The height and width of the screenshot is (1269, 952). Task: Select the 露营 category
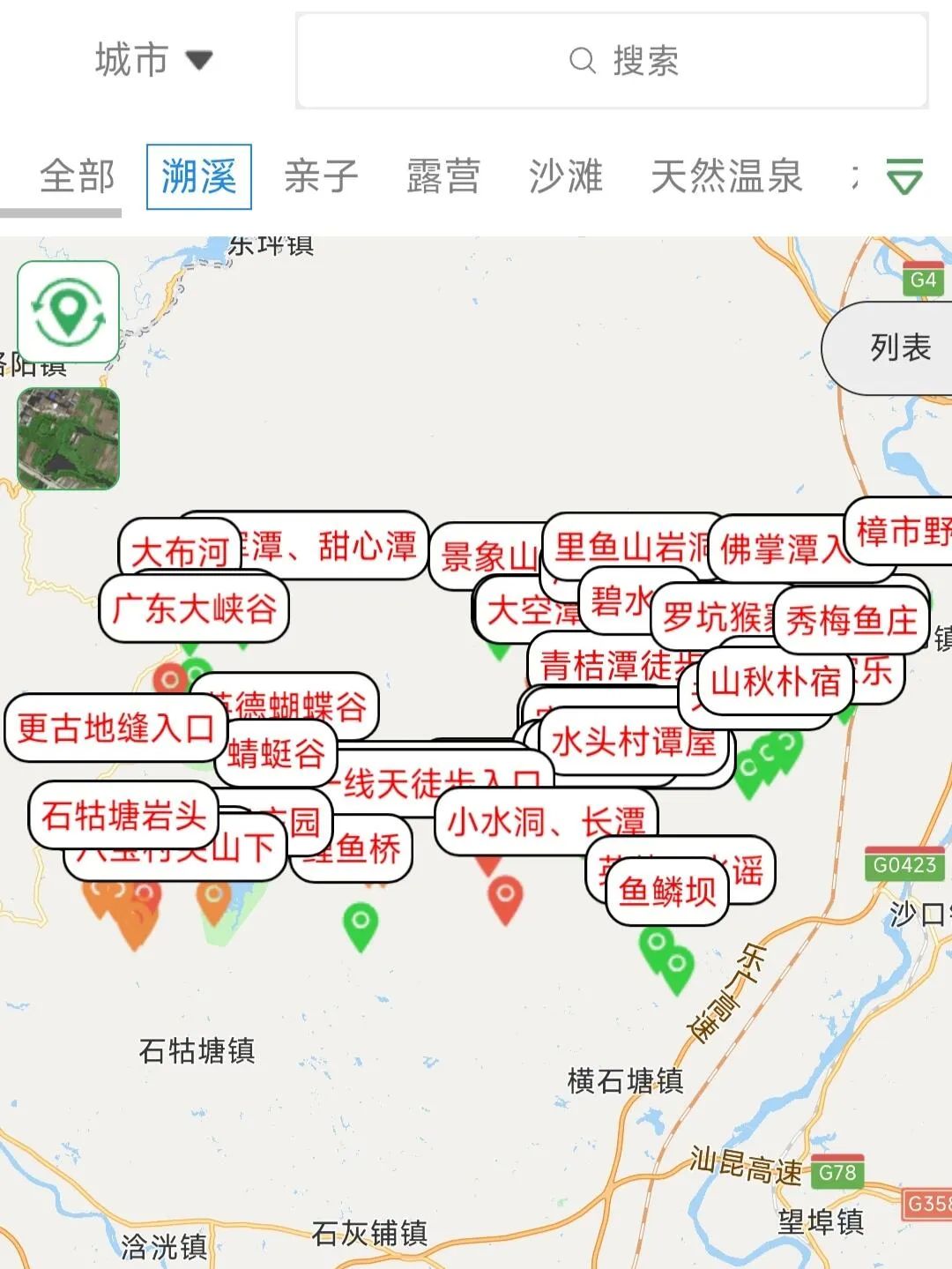[x=443, y=176]
